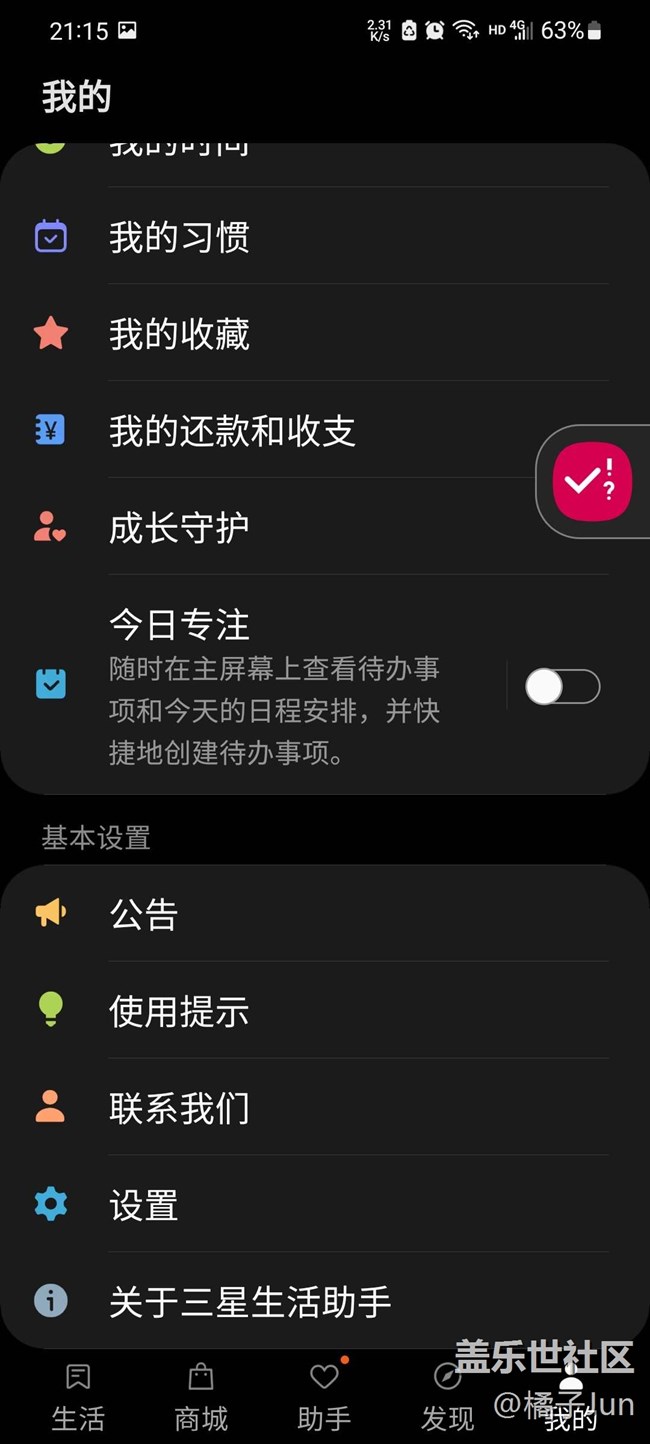Enable the 今日专注 switch
Viewport: 650px width, 1444px height.
pyautogui.click(x=562, y=687)
